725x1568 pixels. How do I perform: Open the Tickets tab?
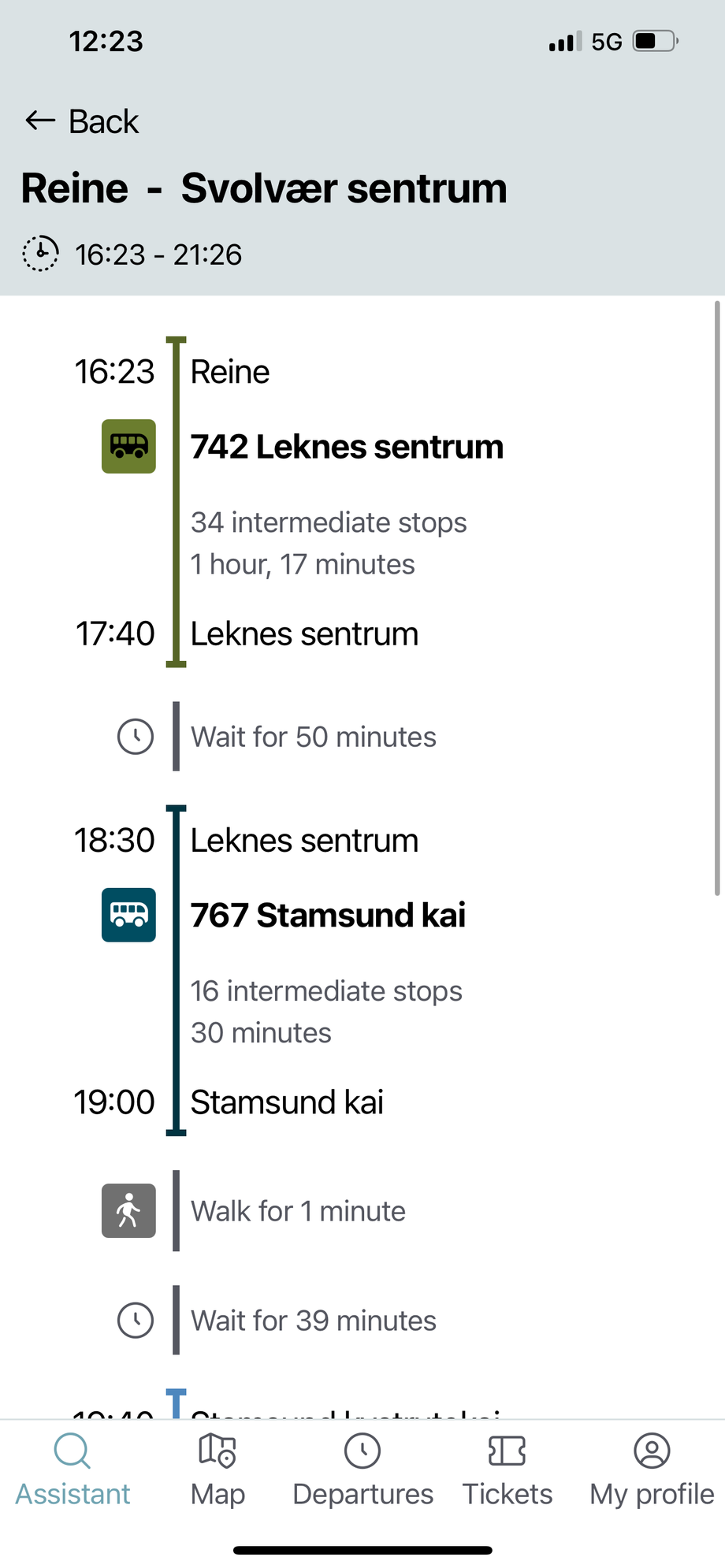[x=507, y=1470]
